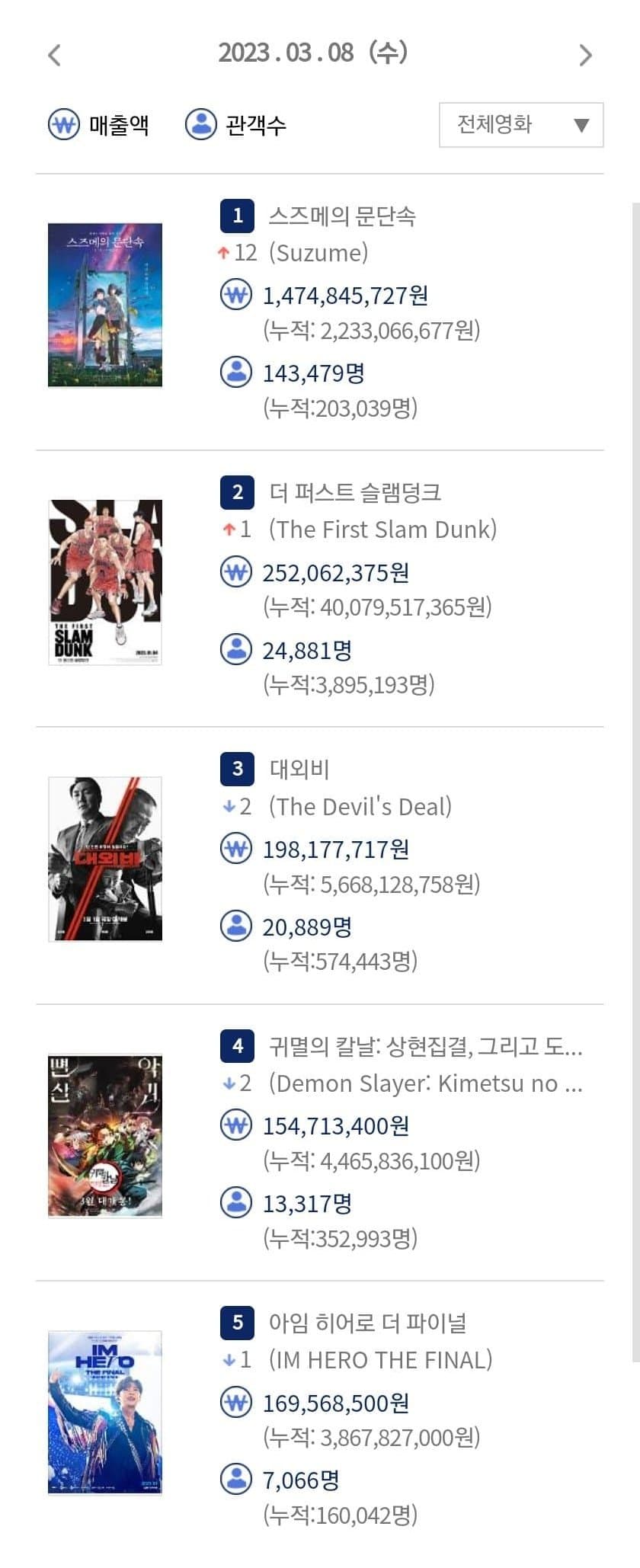
Task: Open the 아임 히어로 더 파이널 entry
Action: click(367, 1323)
